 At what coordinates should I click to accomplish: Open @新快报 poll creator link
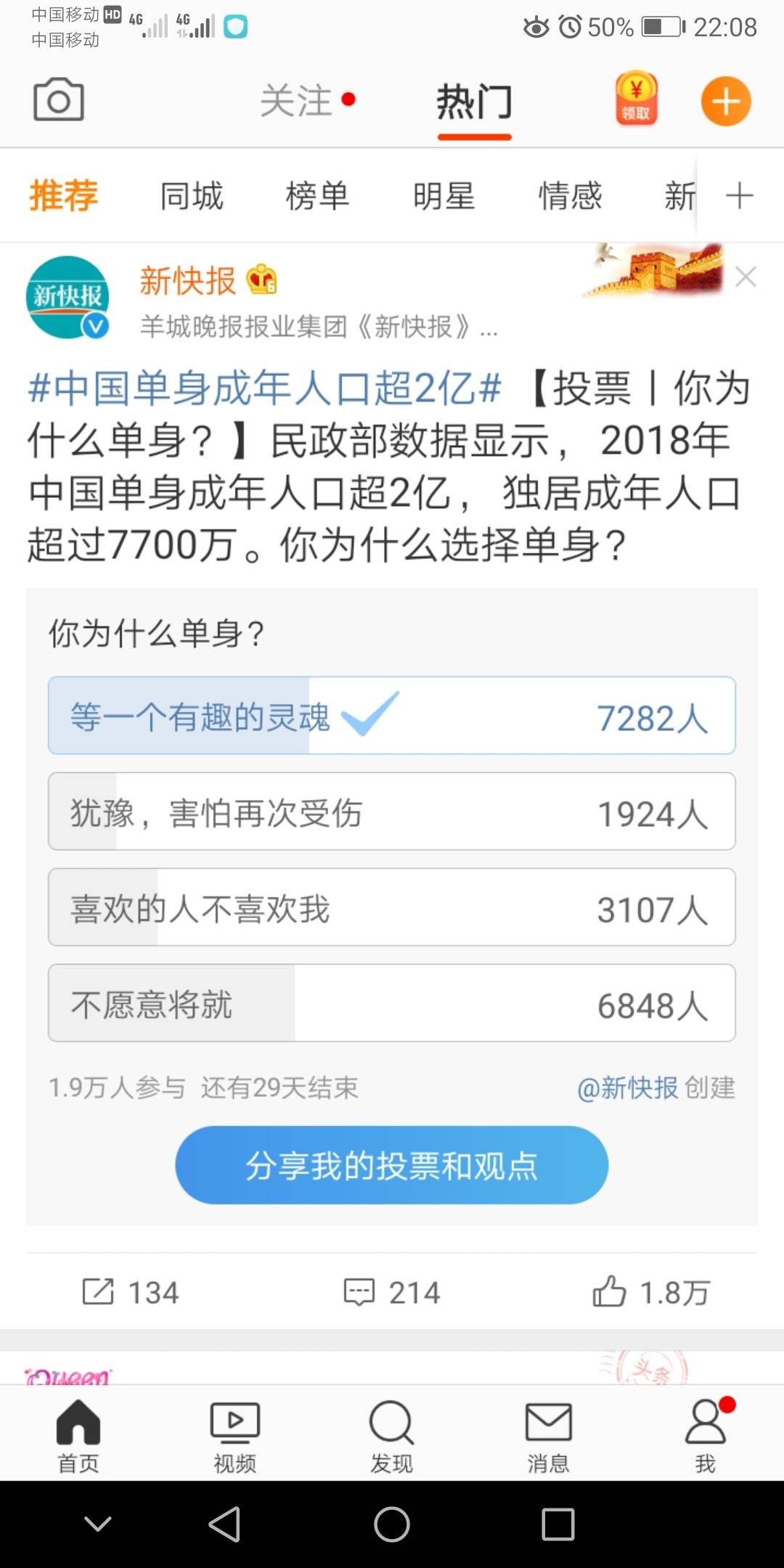[x=627, y=1087]
